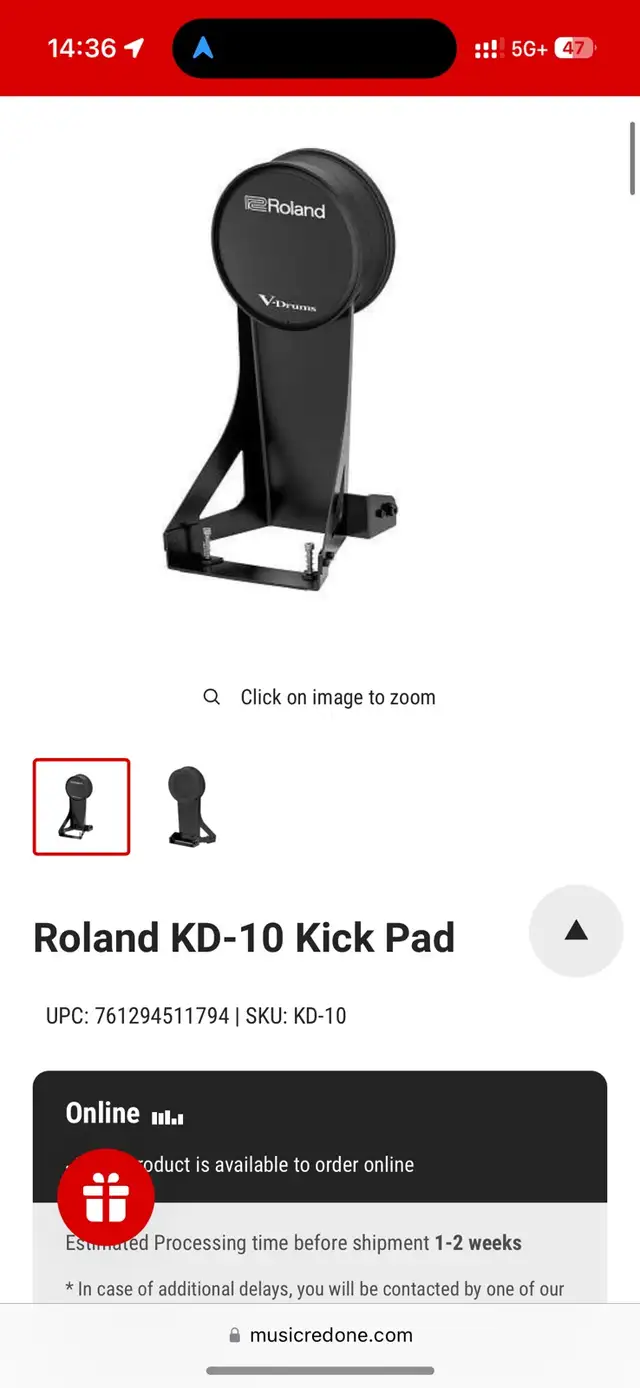Open the red gift rewards button
This screenshot has height=1388, width=640.
[106, 1197]
